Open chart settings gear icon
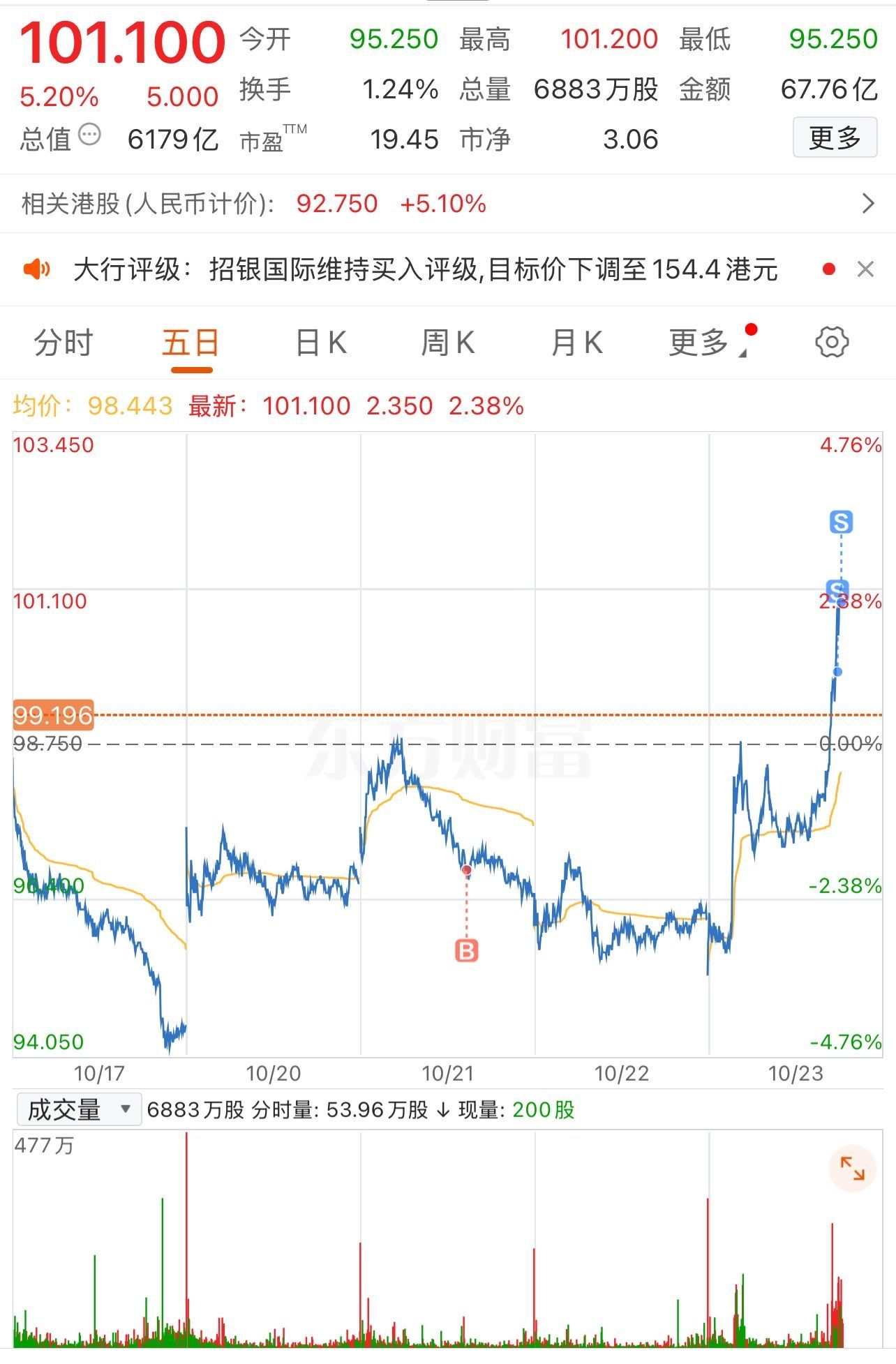The width and height of the screenshot is (896, 1364). point(832,343)
